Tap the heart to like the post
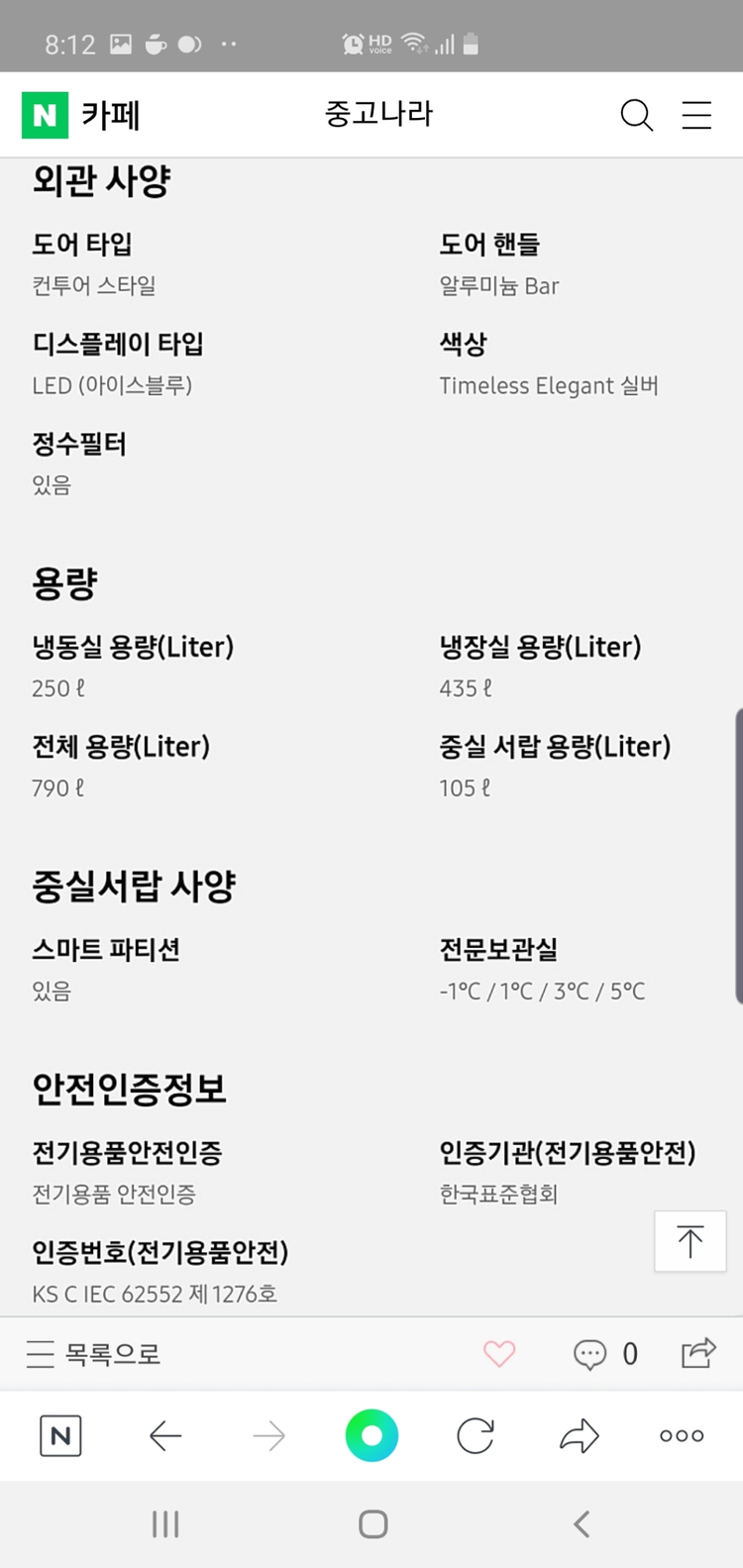 pos(499,1353)
